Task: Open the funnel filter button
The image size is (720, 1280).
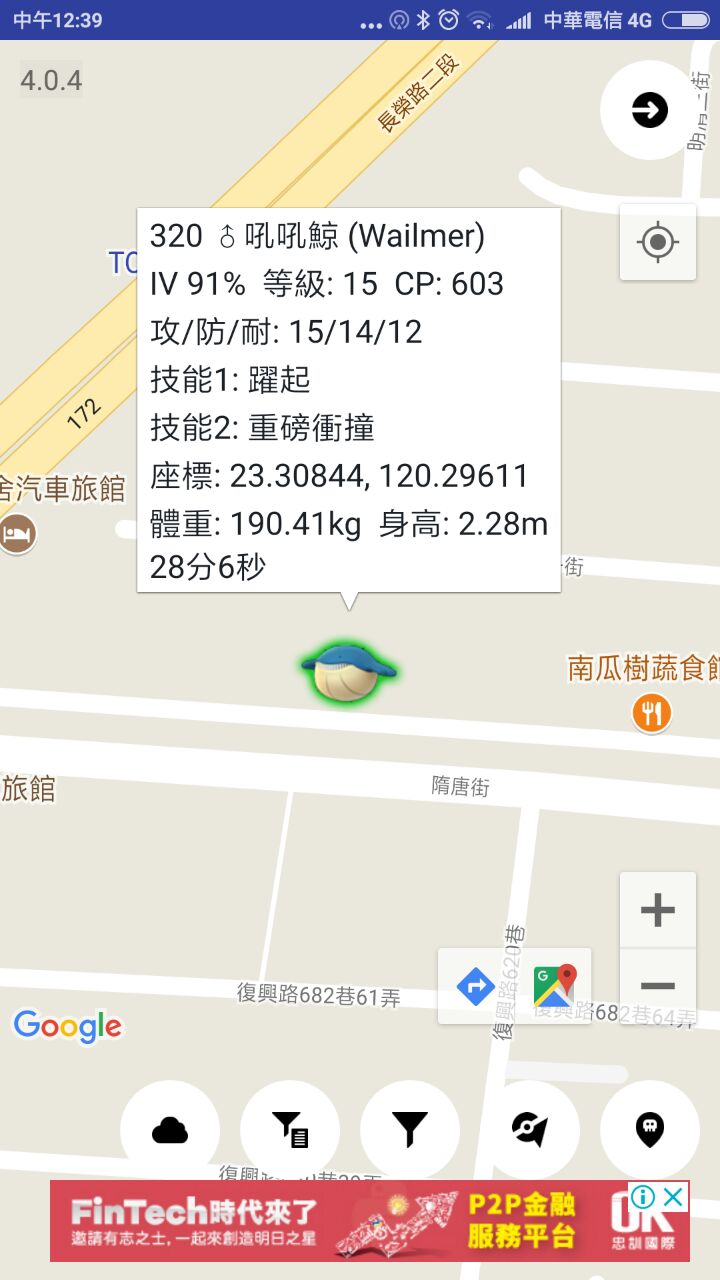Action: [x=410, y=1130]
